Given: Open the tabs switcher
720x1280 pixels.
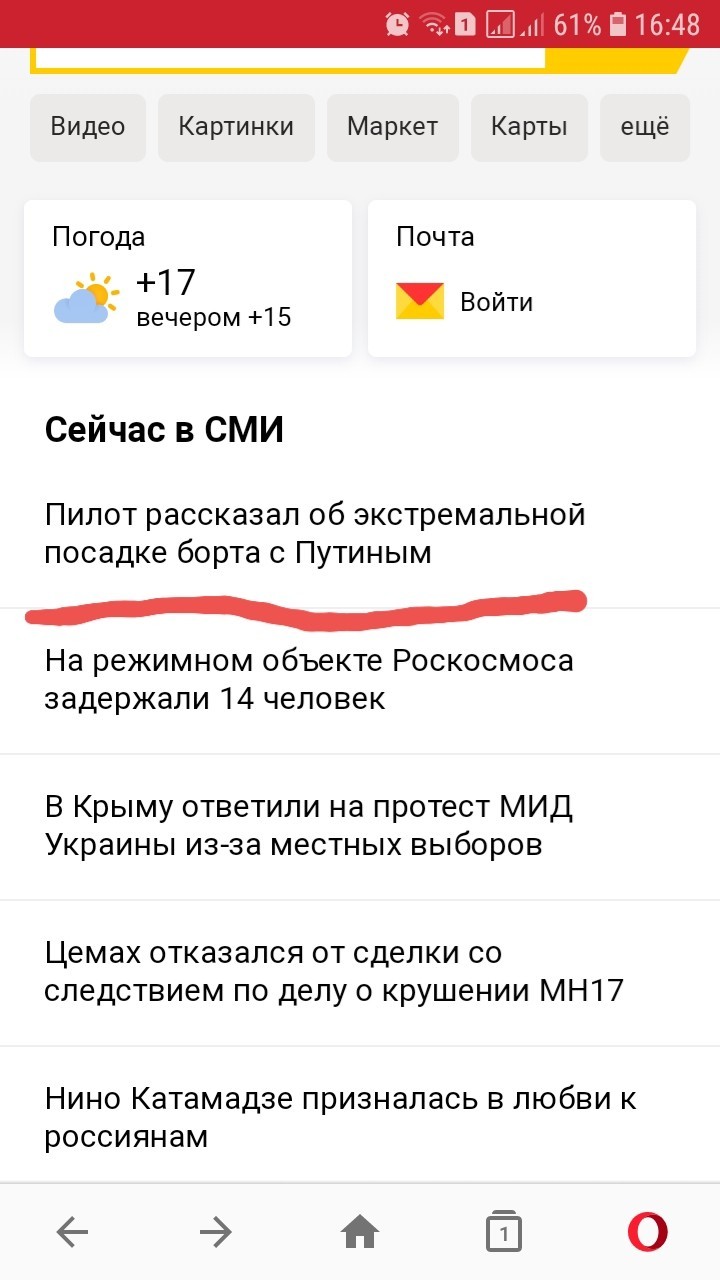Looking at the screenshot, I should (x=504, y=1232).
